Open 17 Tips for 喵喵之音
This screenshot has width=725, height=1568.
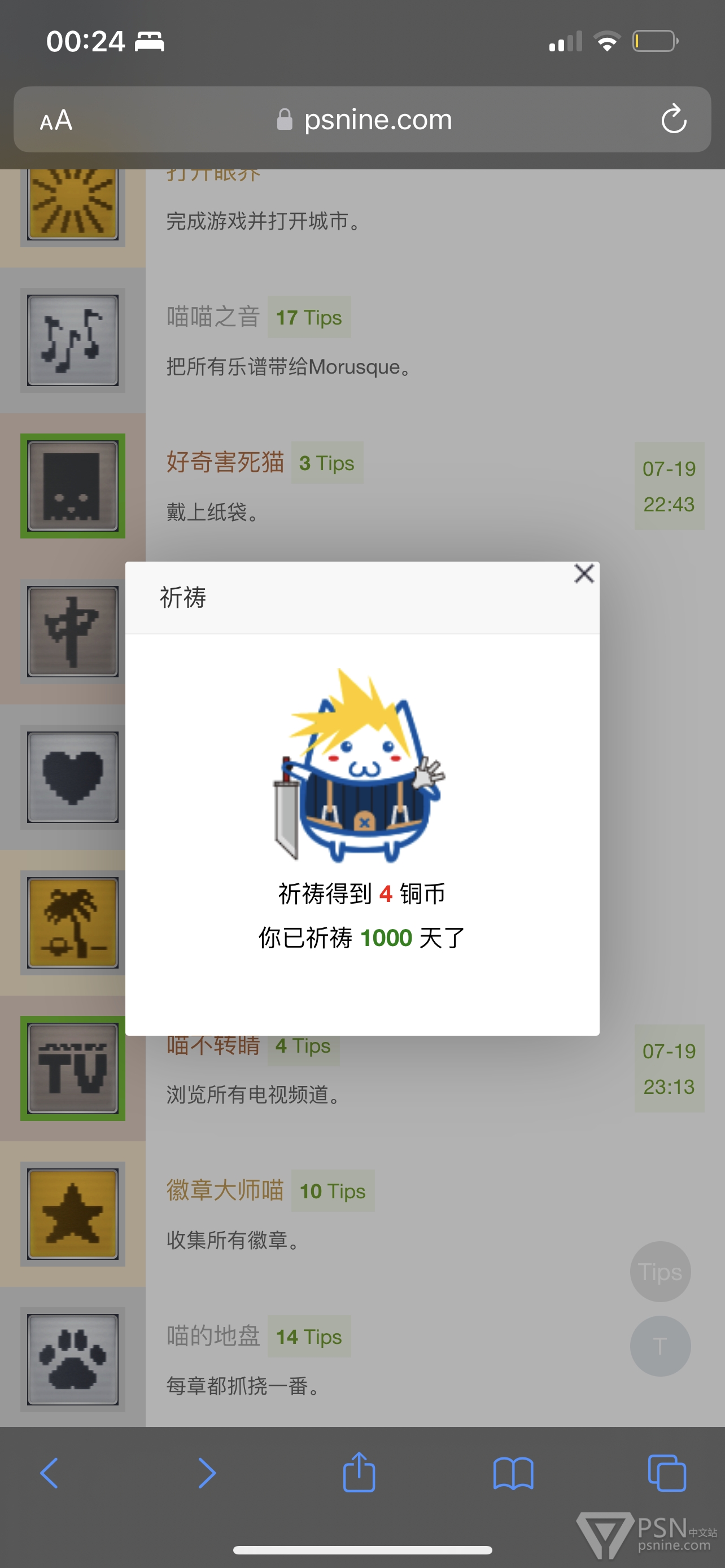tap(309, 317)
